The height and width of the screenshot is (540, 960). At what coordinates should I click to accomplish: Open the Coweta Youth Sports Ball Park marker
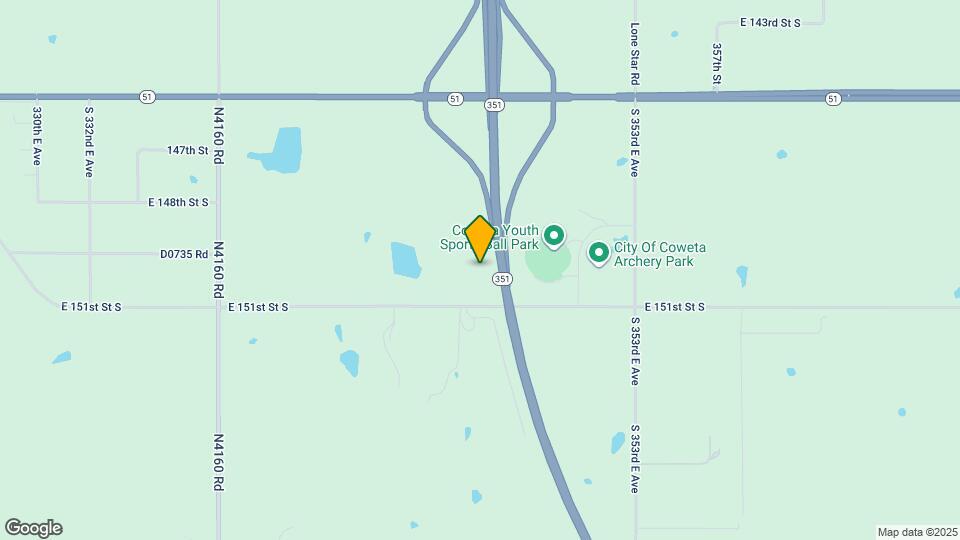coord(553,237)
